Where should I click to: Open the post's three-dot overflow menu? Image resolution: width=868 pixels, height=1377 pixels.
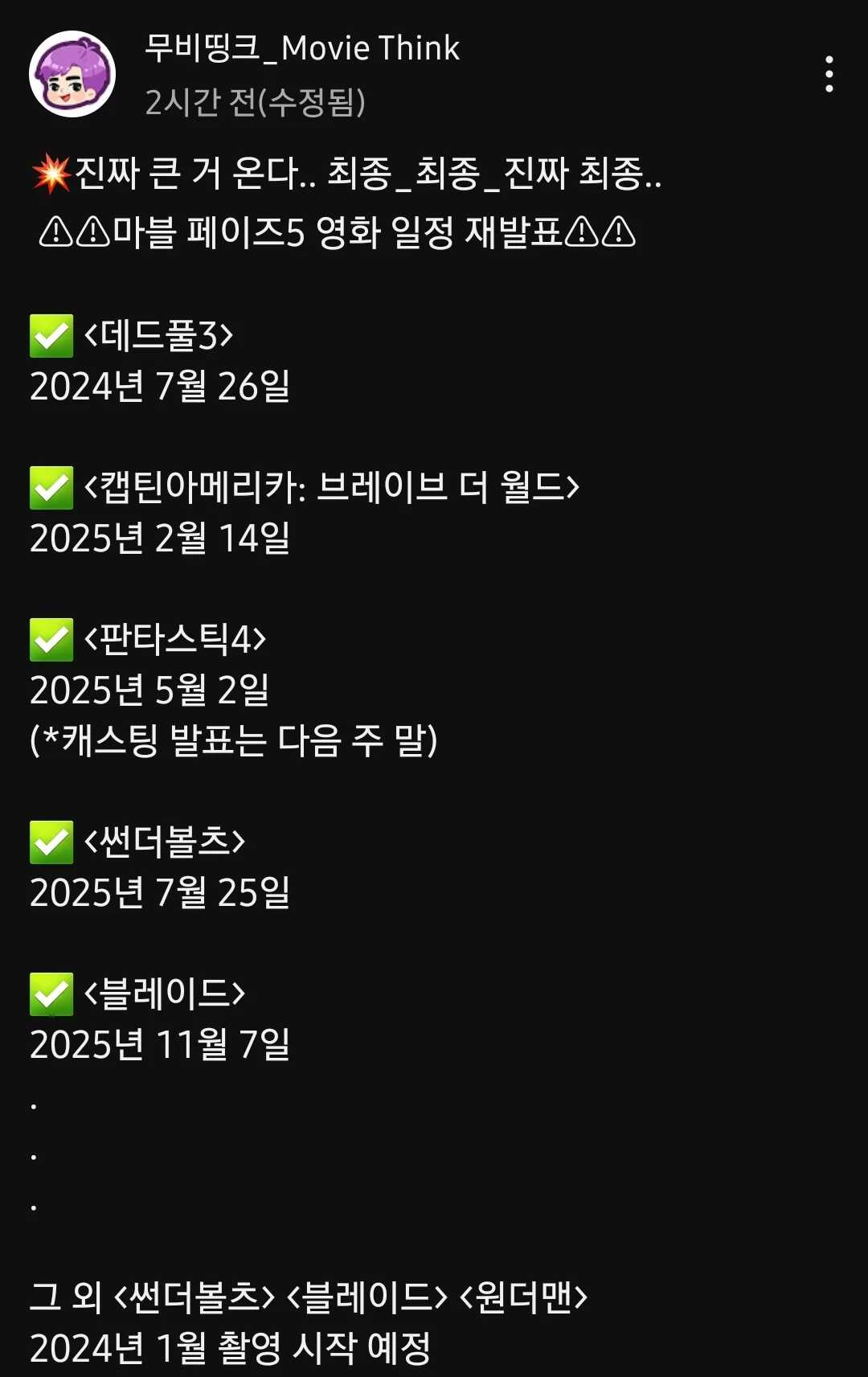(829, 75)
